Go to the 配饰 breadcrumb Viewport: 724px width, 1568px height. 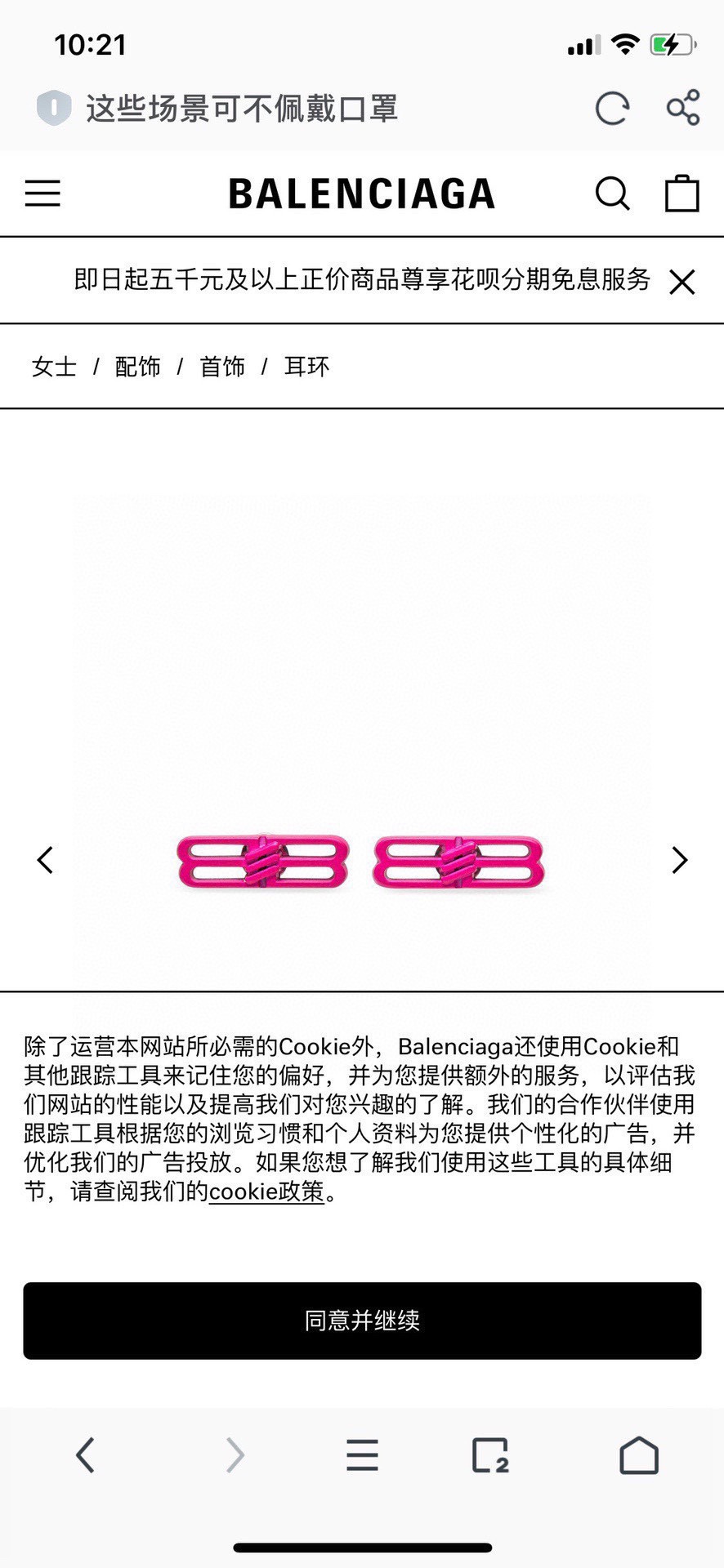point(138,367)
